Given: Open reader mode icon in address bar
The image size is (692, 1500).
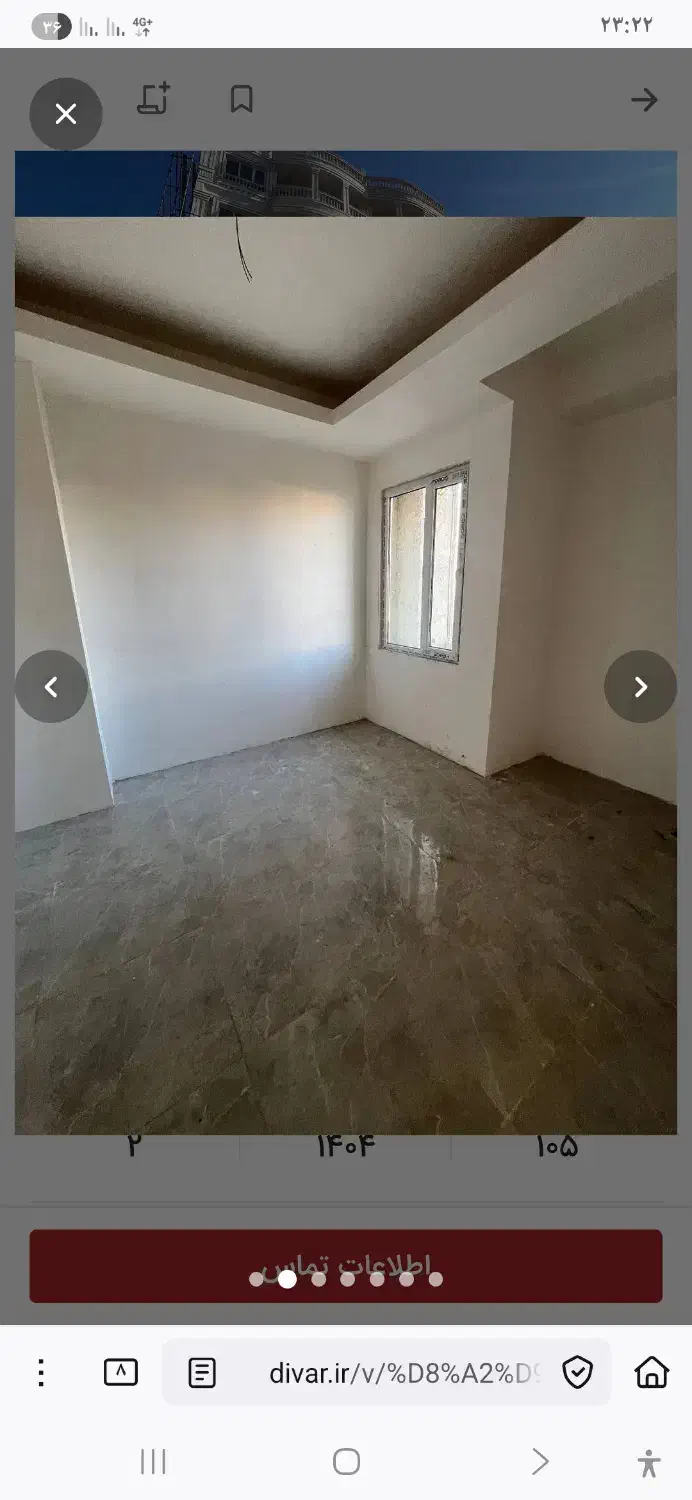Looking at the screenshot, I should click(x=202, y=1373).
